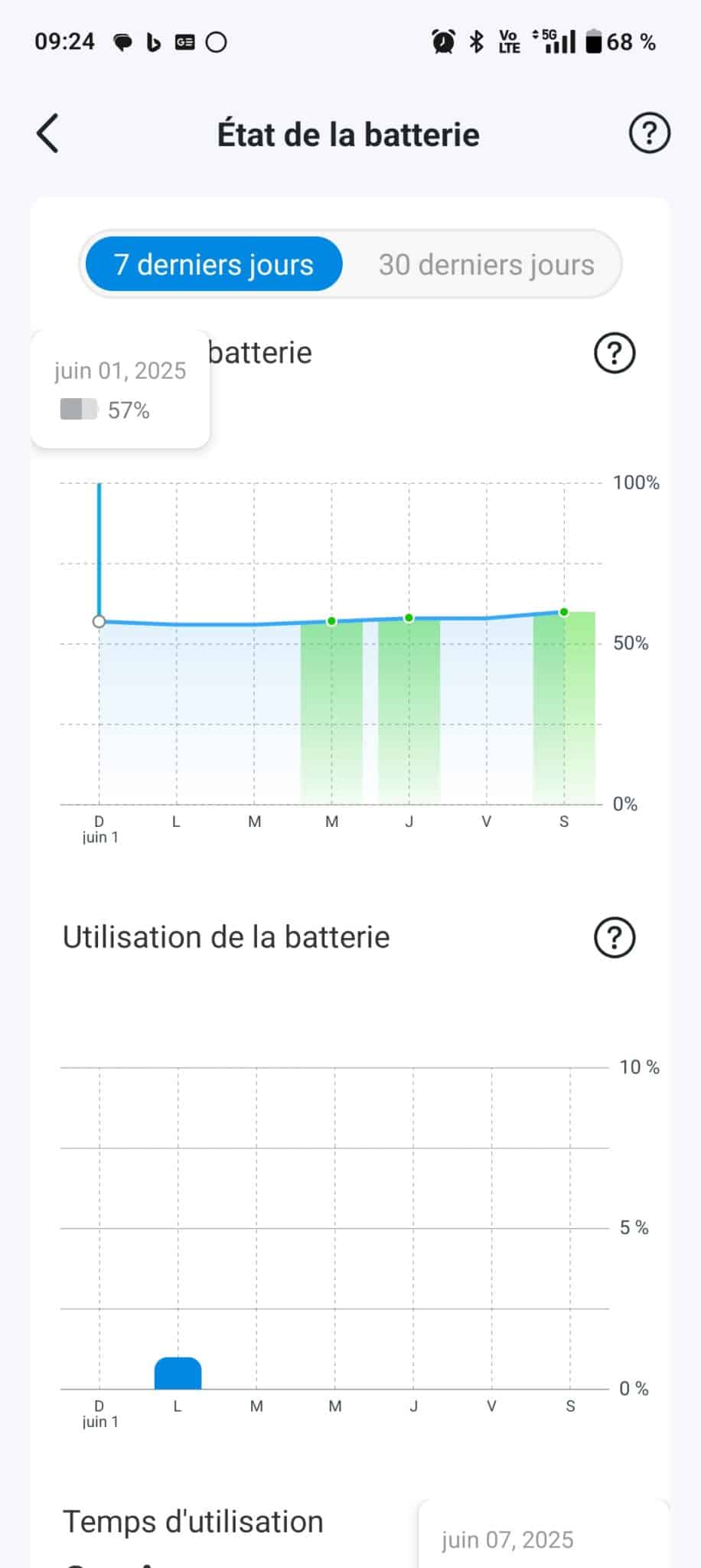Open help for the battery level chart

615,353
